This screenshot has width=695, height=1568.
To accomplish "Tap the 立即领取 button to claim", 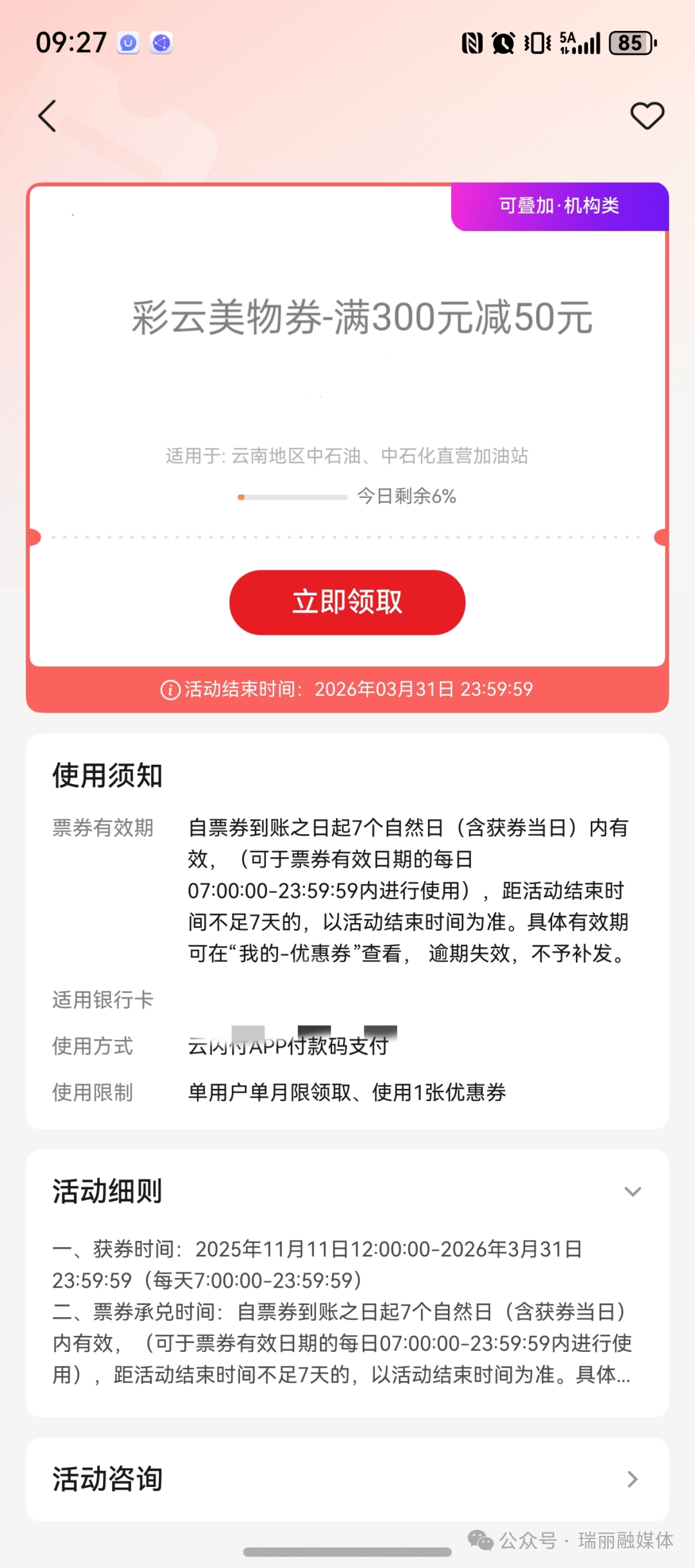I will click(347, 601).
